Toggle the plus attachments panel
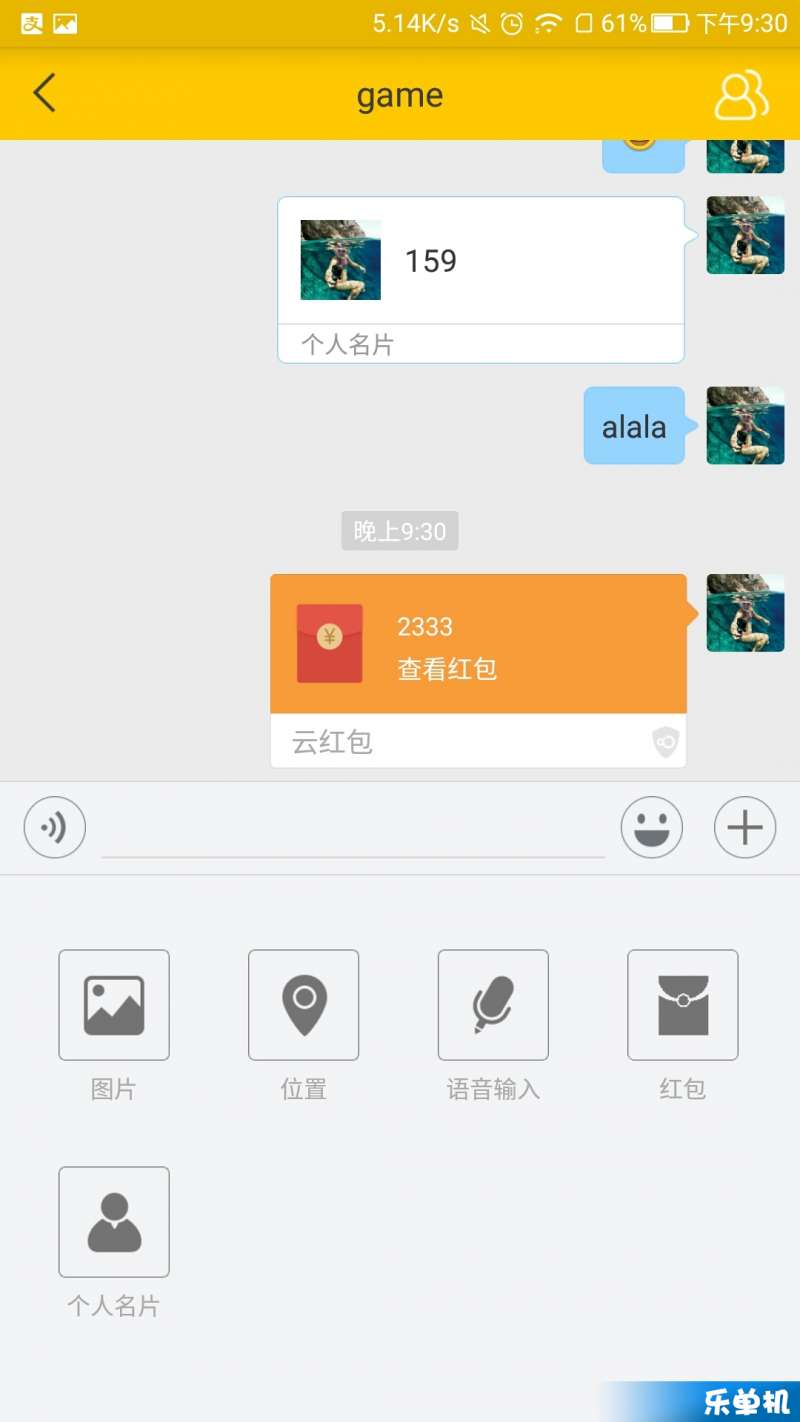The height and width of the screenshot is (1422, 800). 745,828
